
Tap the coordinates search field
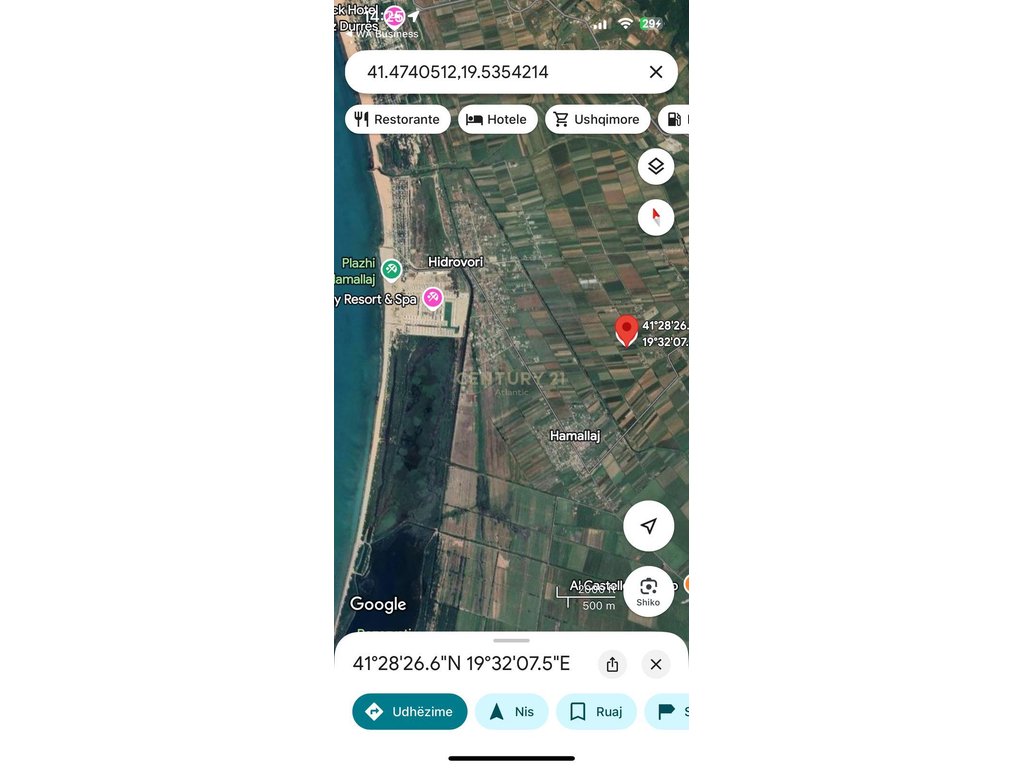[490, 72]
